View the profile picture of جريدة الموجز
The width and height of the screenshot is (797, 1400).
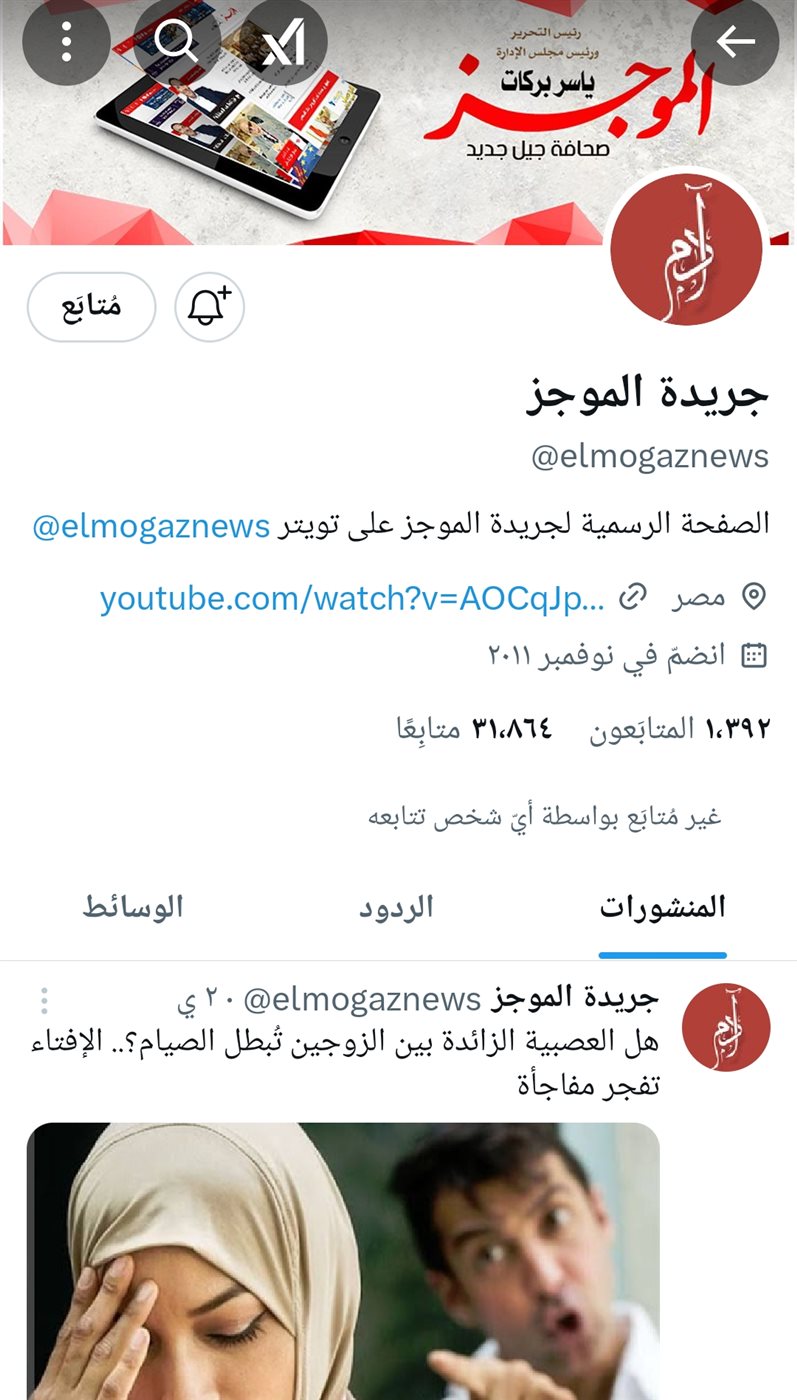coord(686,249)
